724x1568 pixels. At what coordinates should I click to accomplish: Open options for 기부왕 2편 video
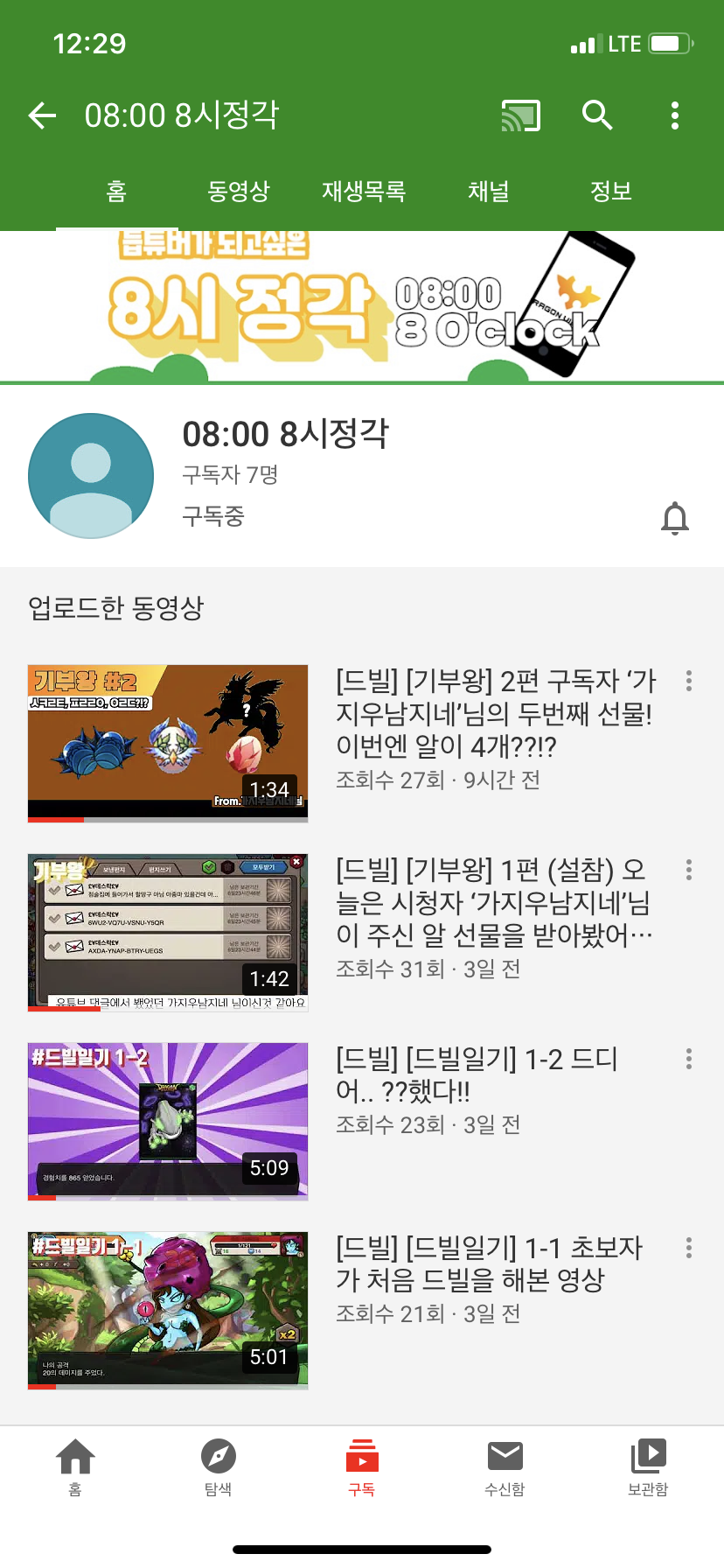689,681
